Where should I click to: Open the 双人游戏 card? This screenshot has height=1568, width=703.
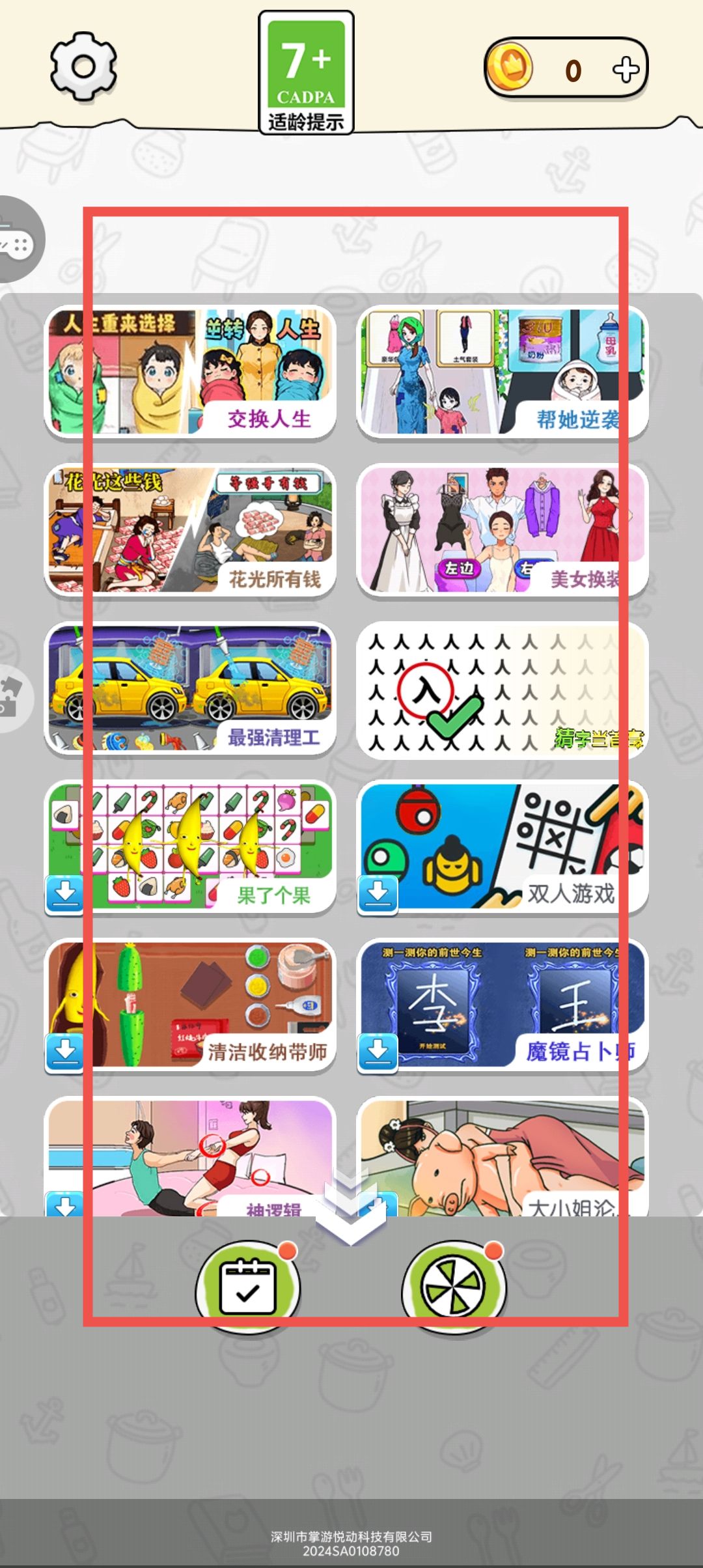coord(502,847)
